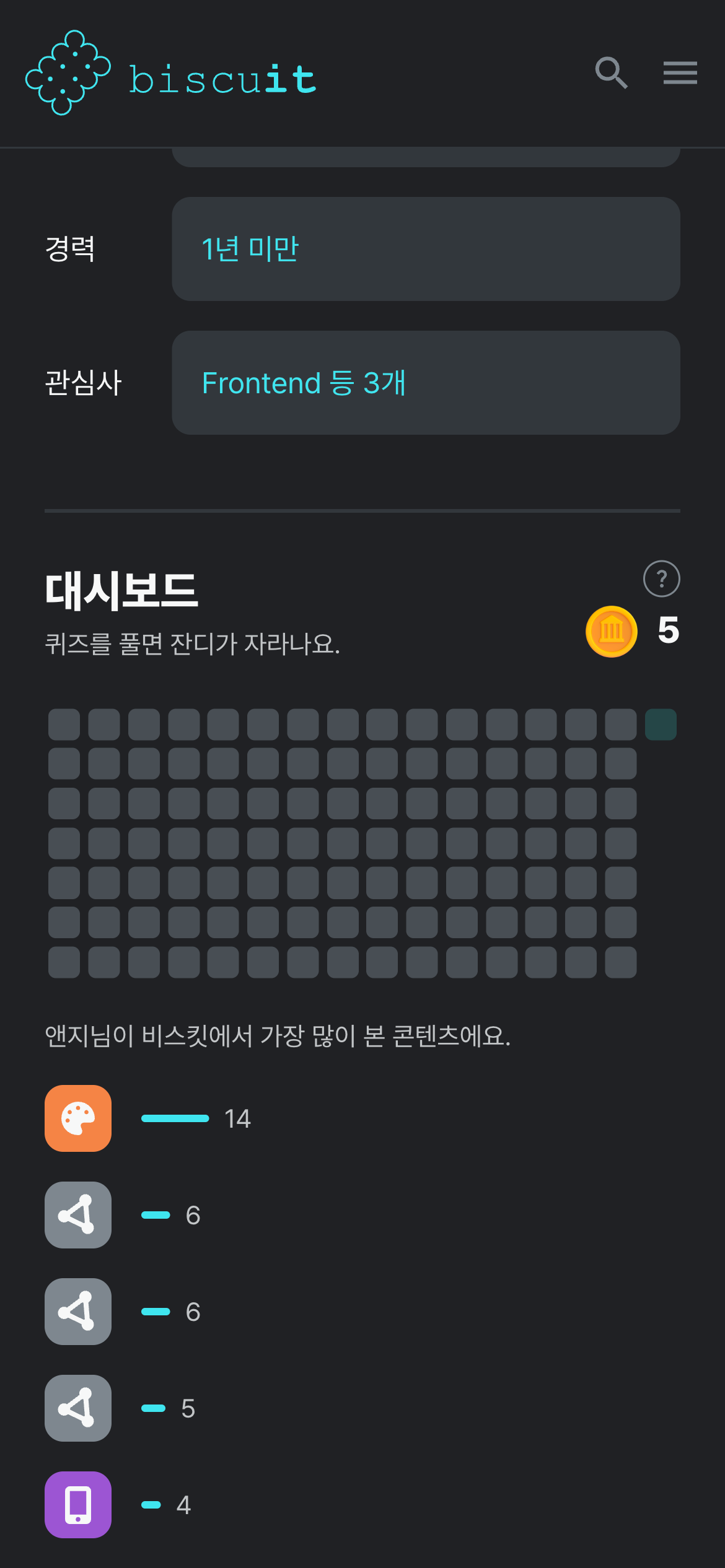725x1568 pixels.
Task: Change the 경력 field showing 1년 미만
Action: 426,249
